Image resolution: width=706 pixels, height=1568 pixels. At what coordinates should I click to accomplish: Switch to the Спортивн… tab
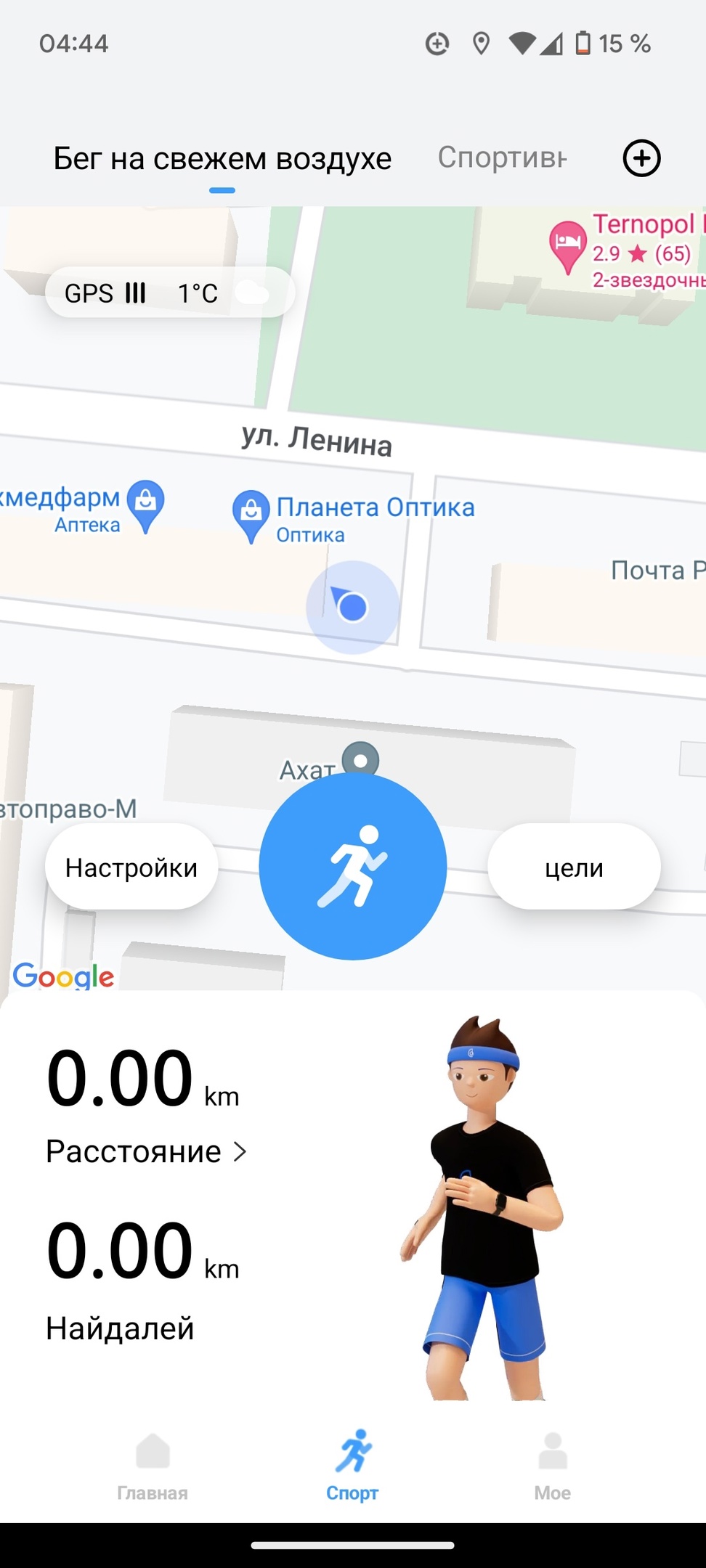[x=502, y=158]
